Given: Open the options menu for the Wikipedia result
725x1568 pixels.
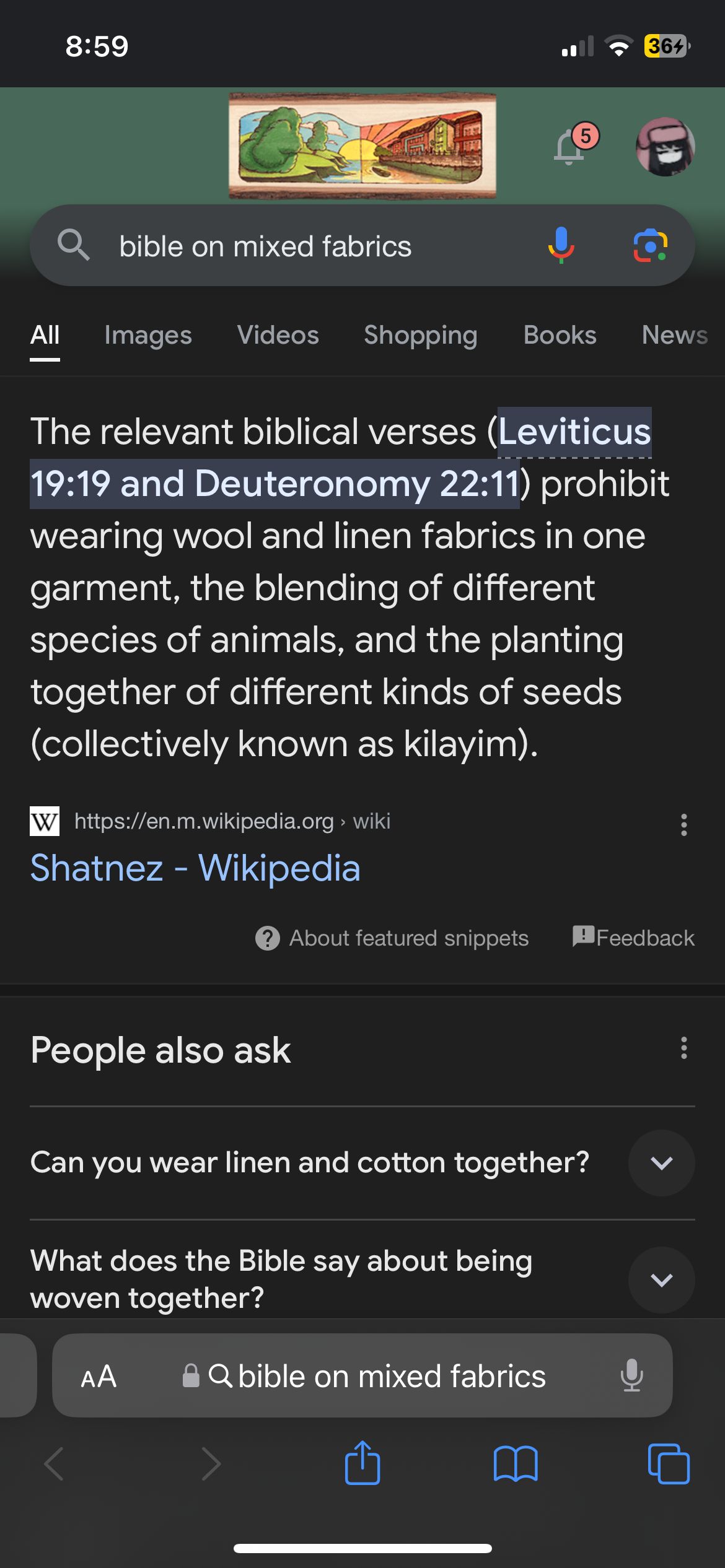Looking at the screenshot, I should pos(683,825).
